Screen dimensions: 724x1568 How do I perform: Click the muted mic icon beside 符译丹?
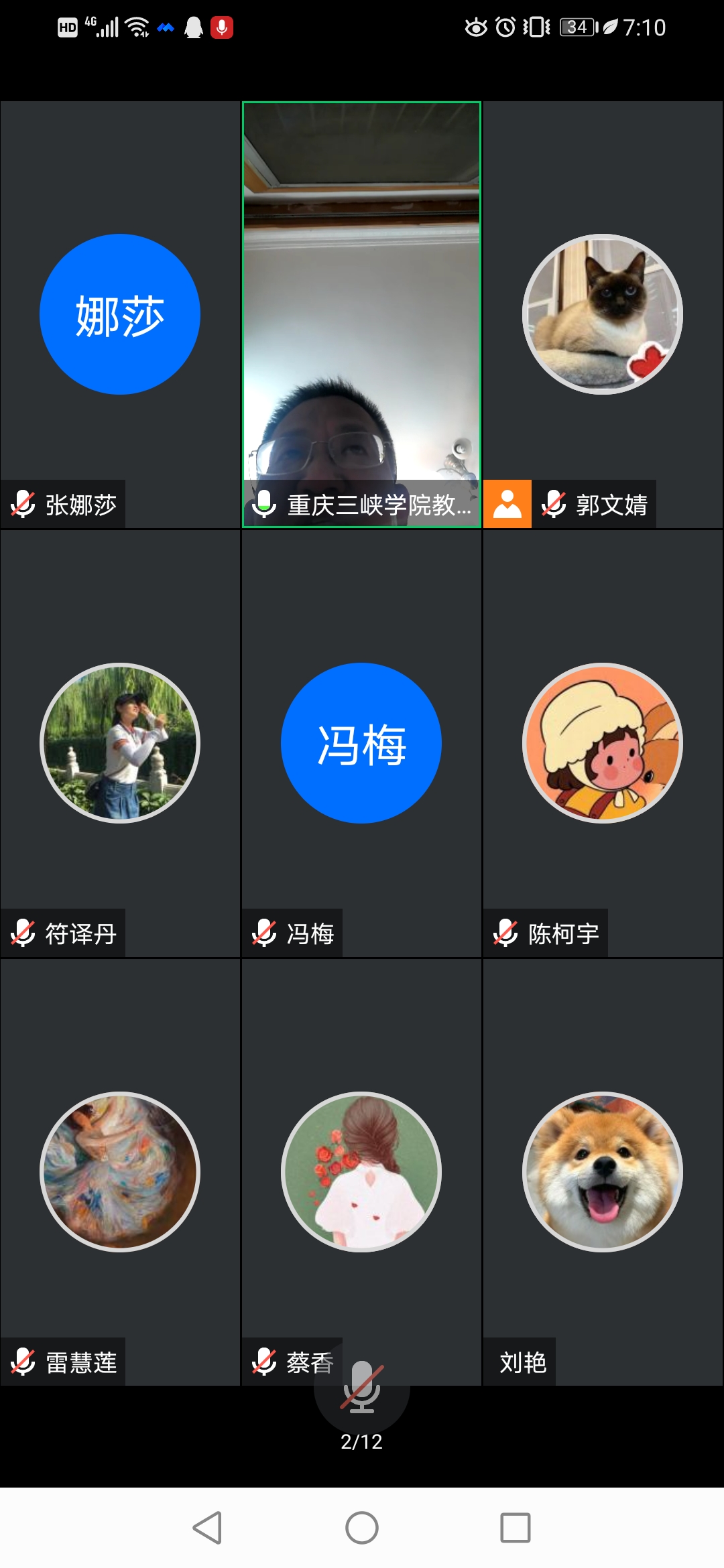pyautogui.click(x=22, y=931)
